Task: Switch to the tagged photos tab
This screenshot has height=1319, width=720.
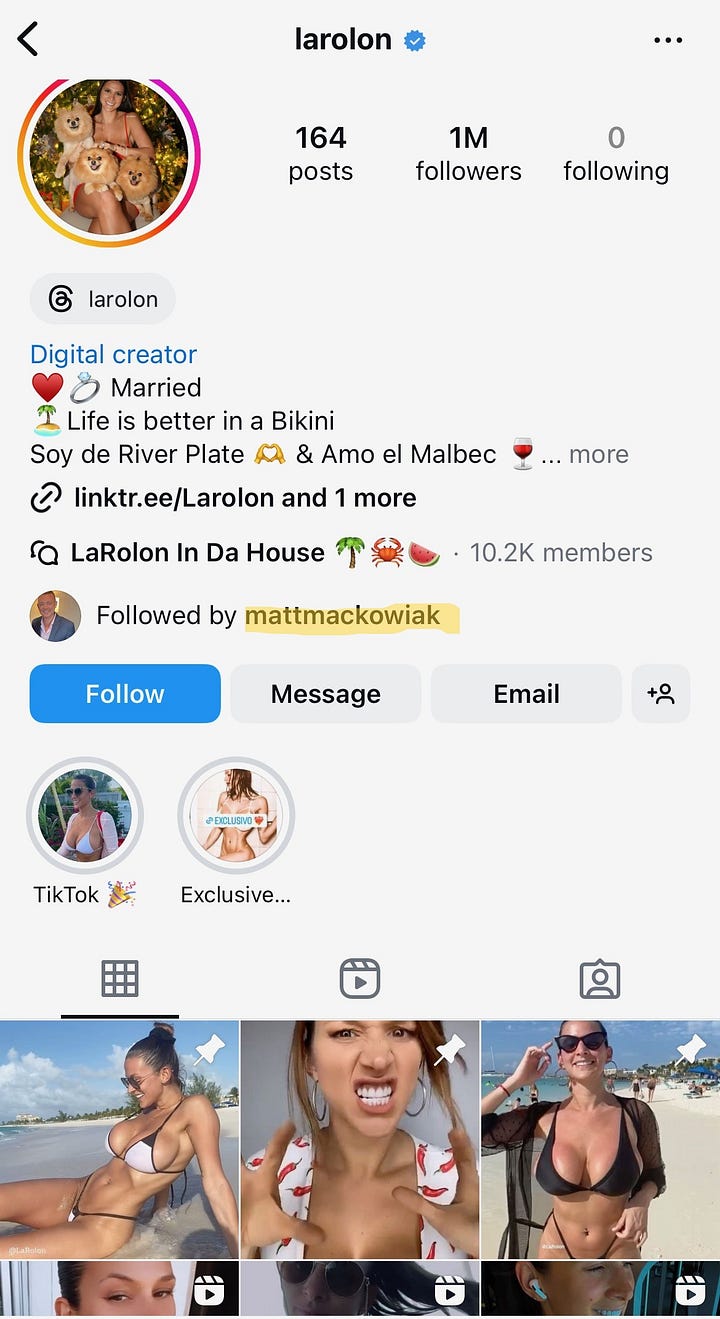Action: pyautogui.click(x=600, y=979)
